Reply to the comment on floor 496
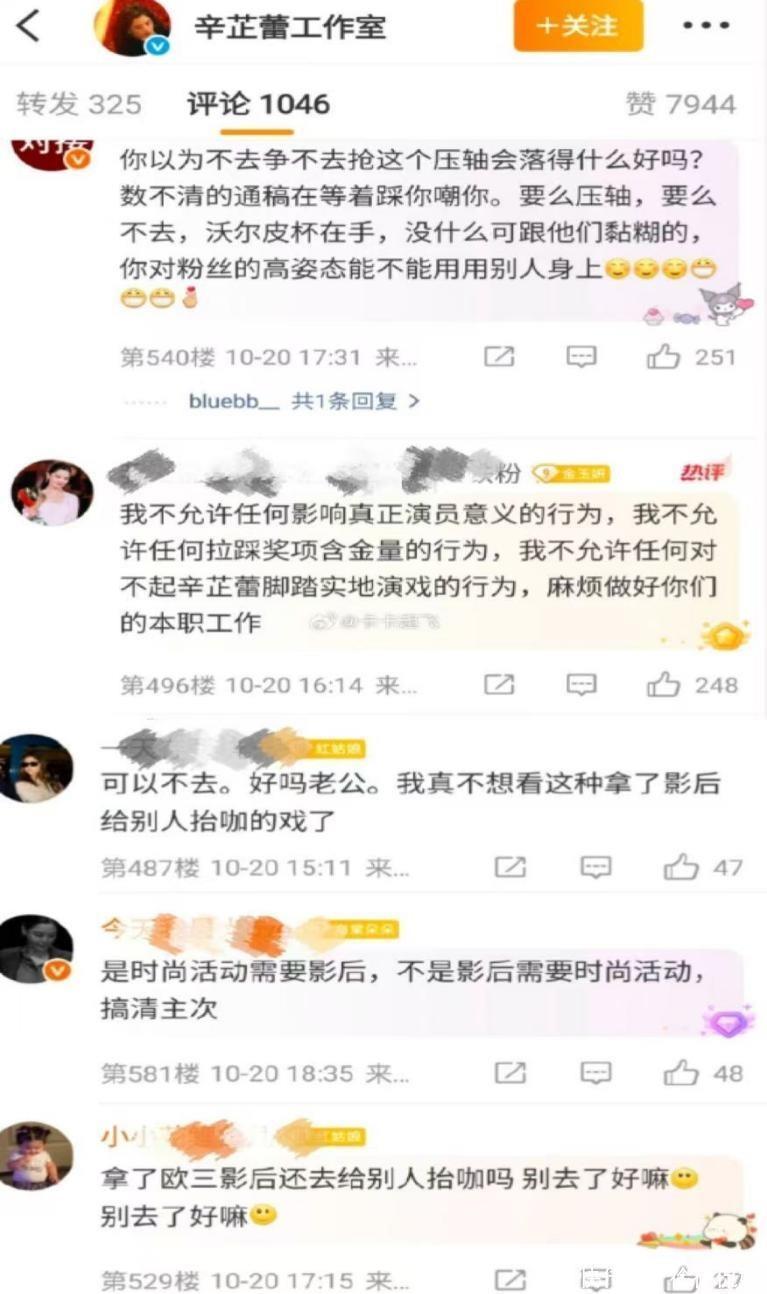The height and width of the screenshot is (1294, 767). 581,685
